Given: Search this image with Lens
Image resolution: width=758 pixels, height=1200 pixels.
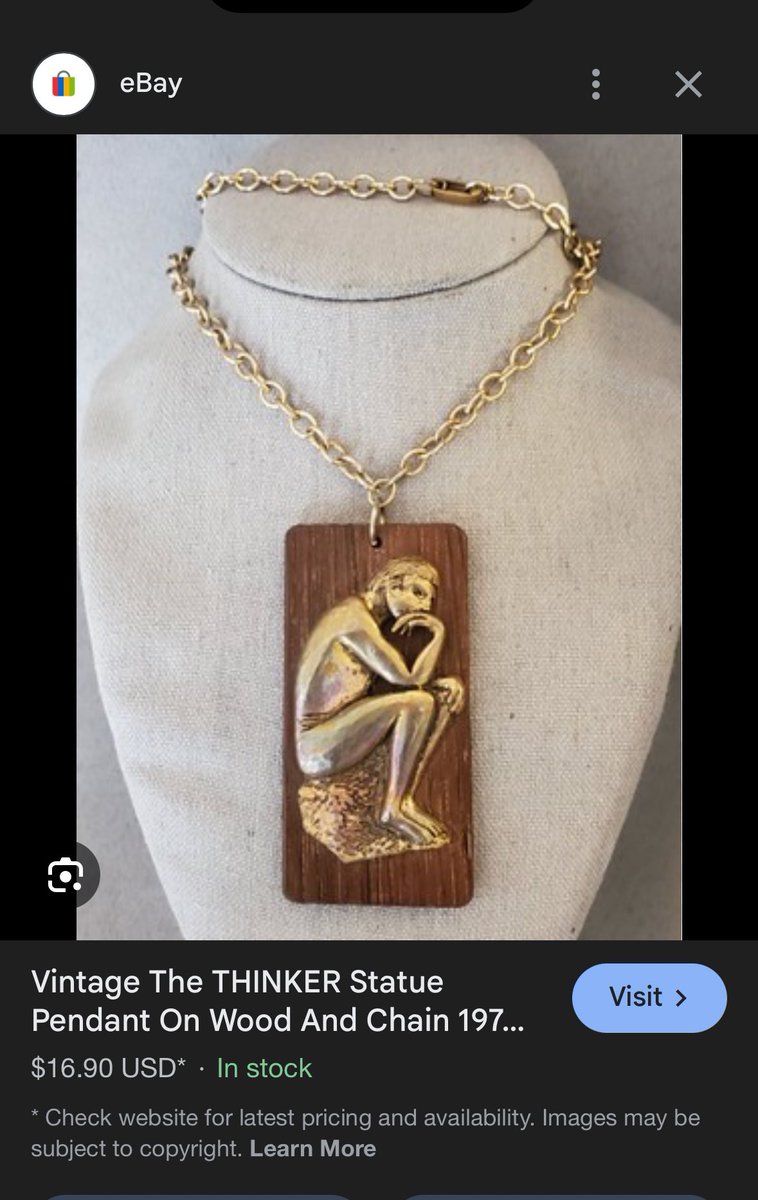Looking at the screenshot, I should tap(65, 875).
